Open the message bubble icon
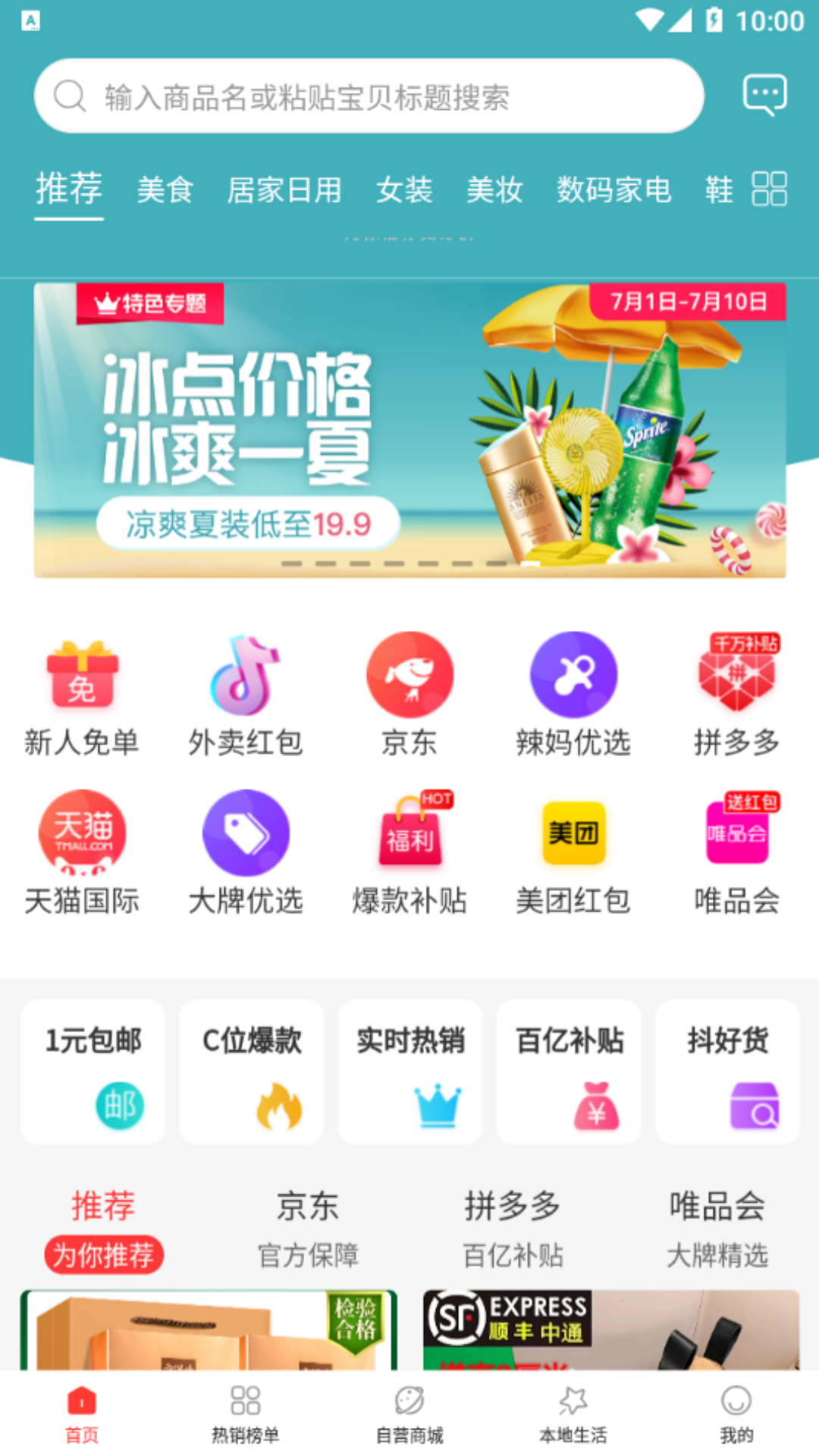 pyautogui.click(x=765, y=93)
